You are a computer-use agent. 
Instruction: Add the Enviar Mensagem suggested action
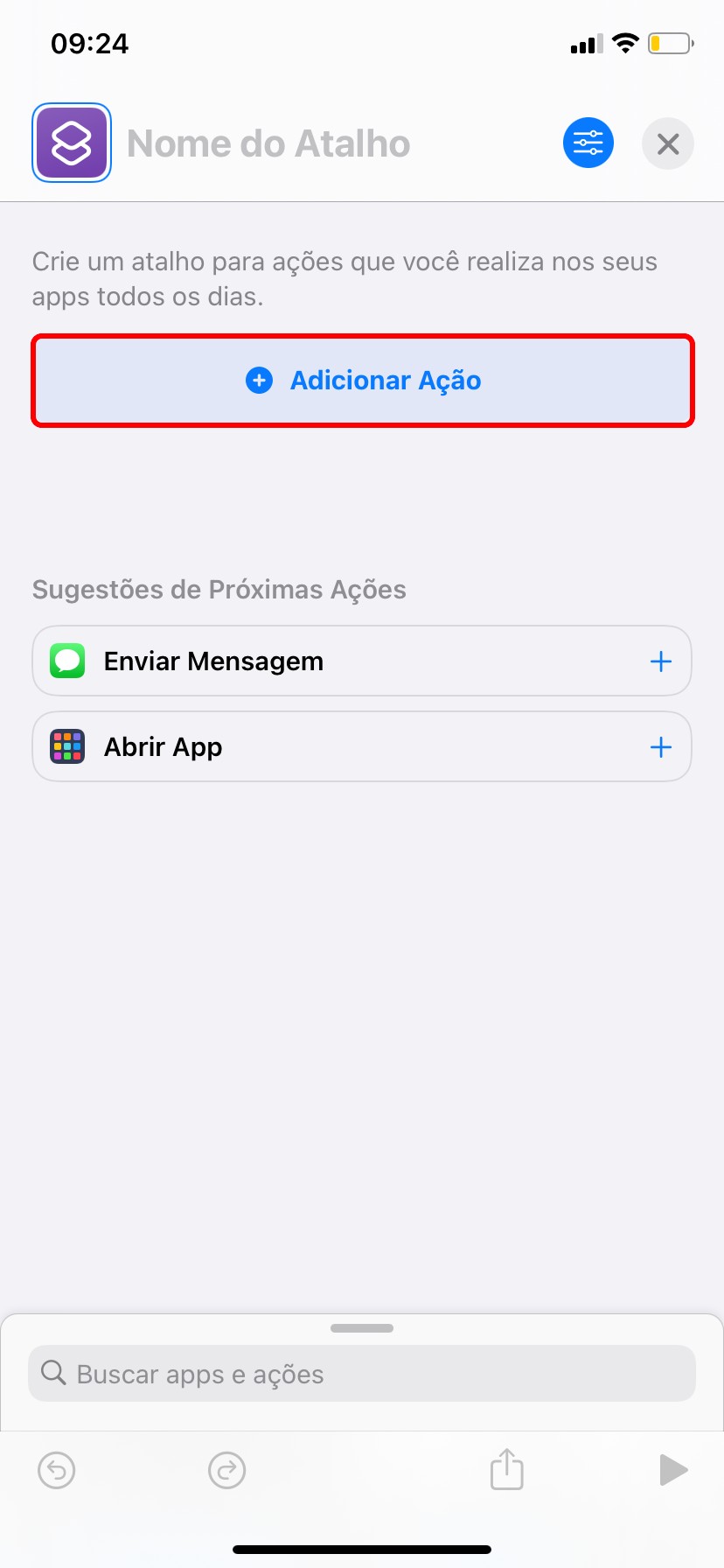661,661
